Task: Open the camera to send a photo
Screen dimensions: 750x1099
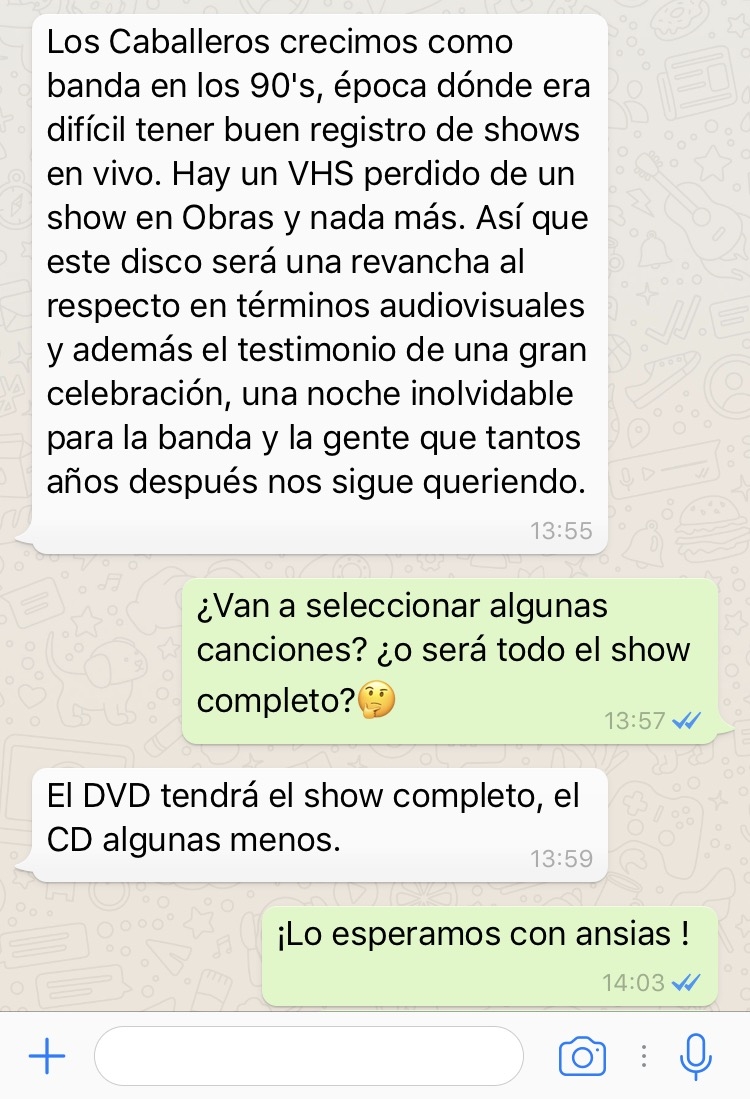Action: click(582, 1056)
